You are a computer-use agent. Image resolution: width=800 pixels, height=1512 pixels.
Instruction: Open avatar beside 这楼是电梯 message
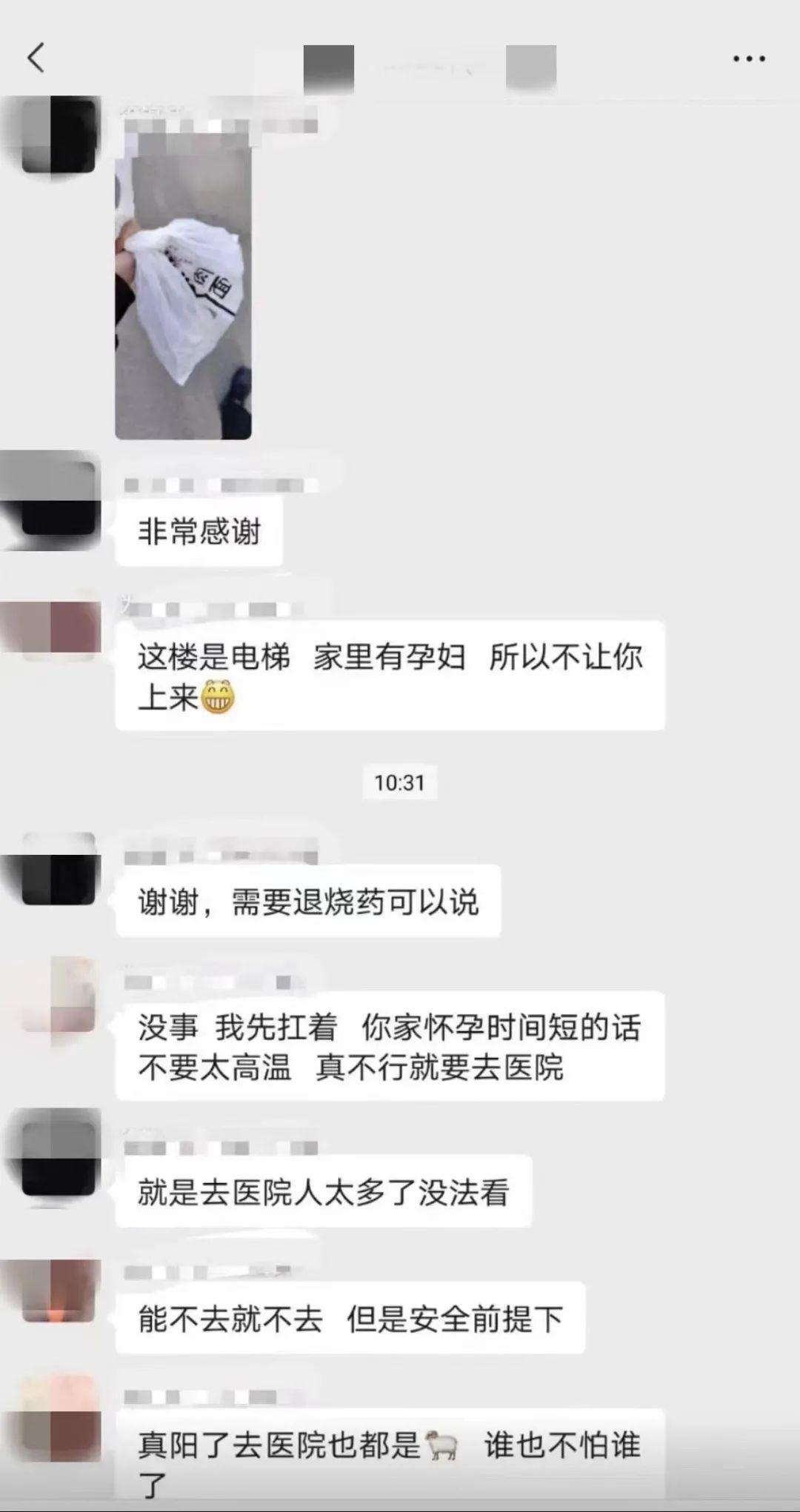[x=58, y=627]
